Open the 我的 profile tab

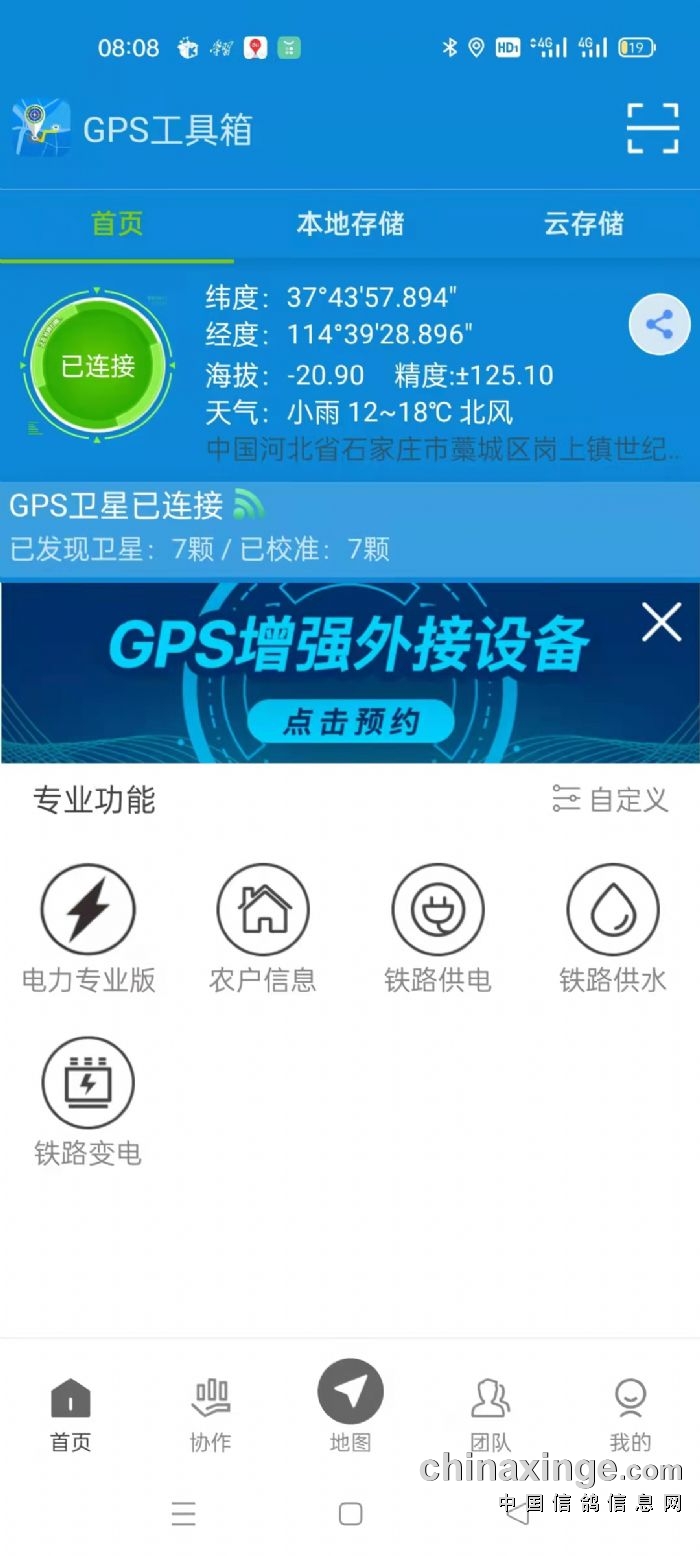(629, 1412)
